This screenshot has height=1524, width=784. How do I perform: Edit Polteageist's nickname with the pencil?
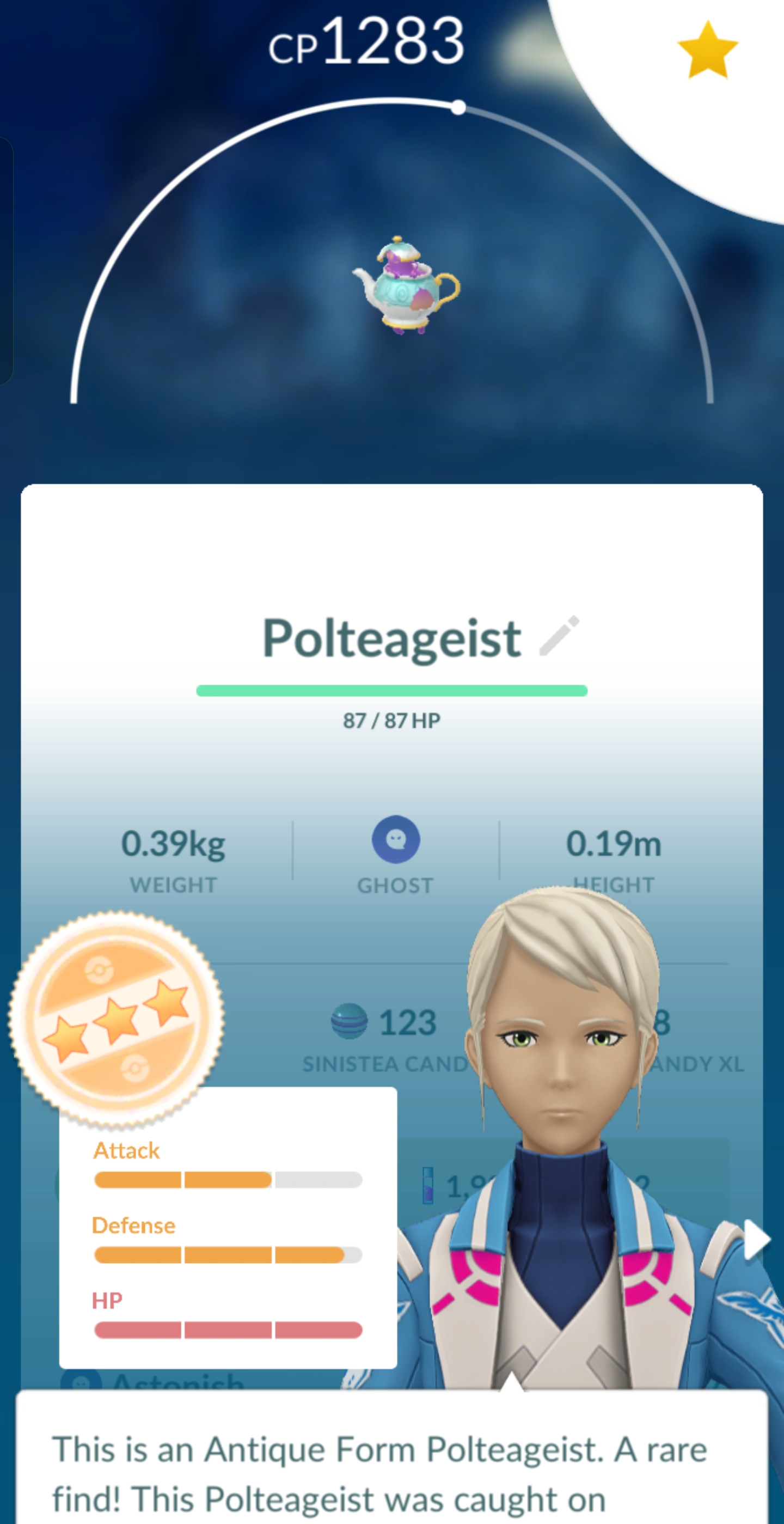coord(559,636)
